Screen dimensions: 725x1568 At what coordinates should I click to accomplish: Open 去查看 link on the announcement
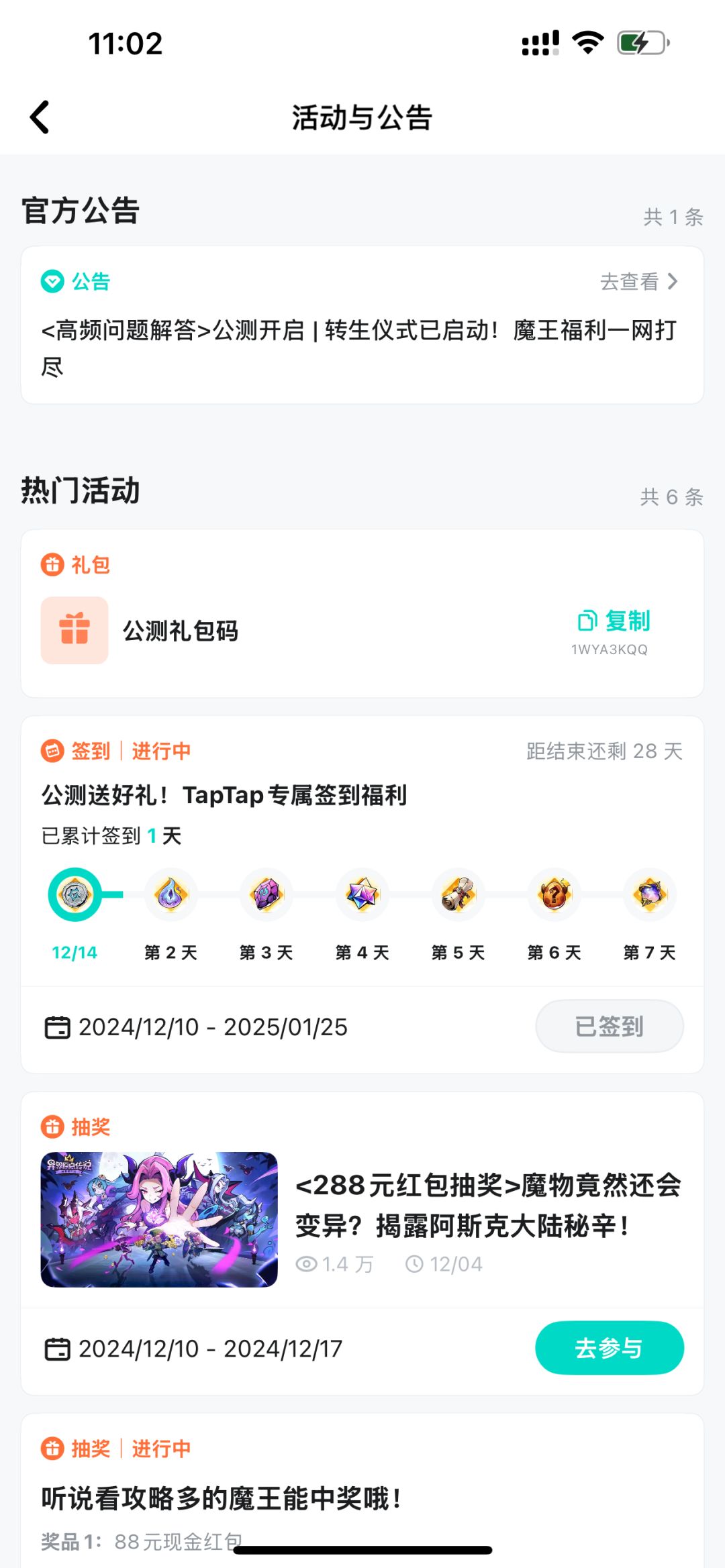point(638,282)
